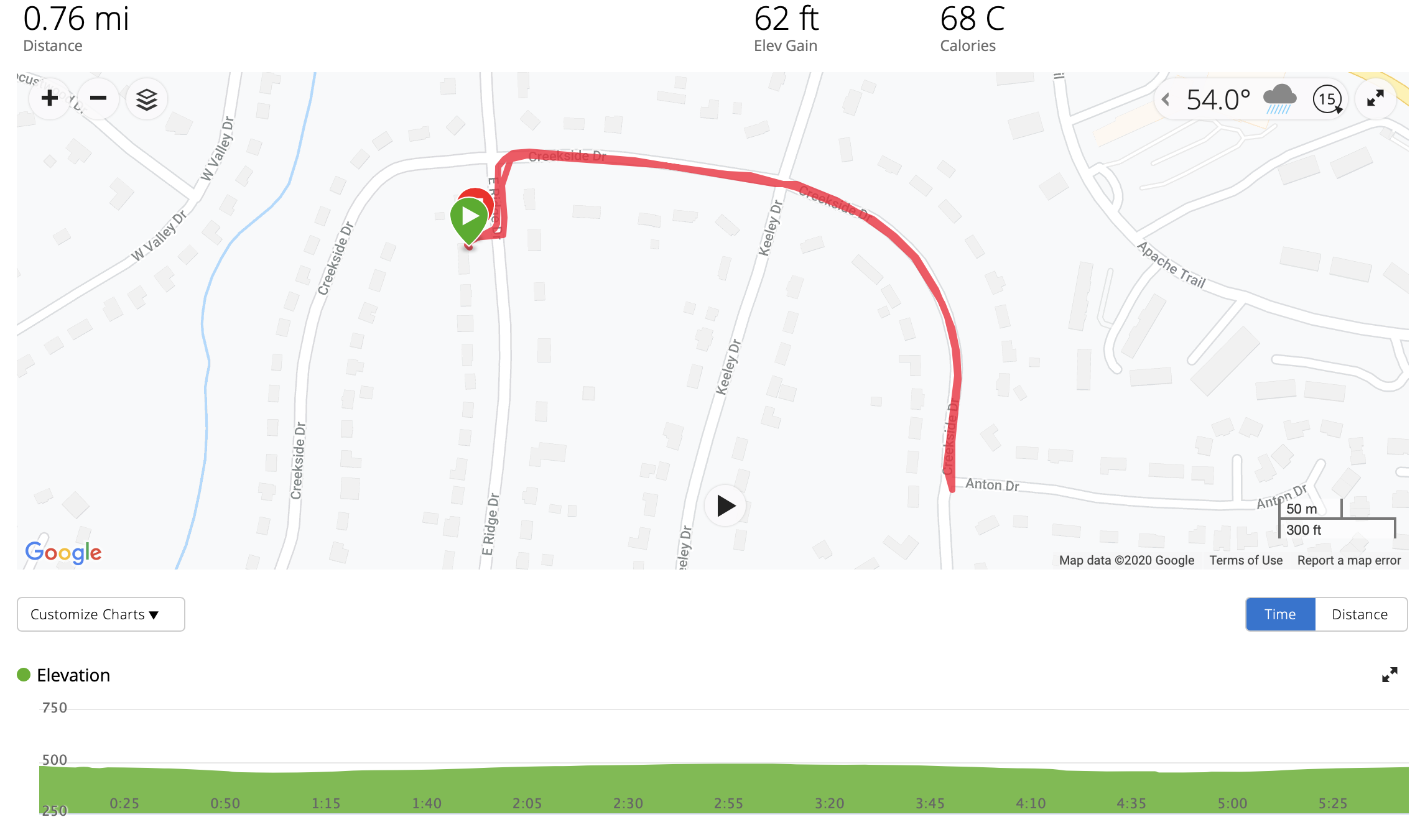Viewport: 1420px width, 840px height.
Task: Play the route animation on the map
Action: click(725, 506)
